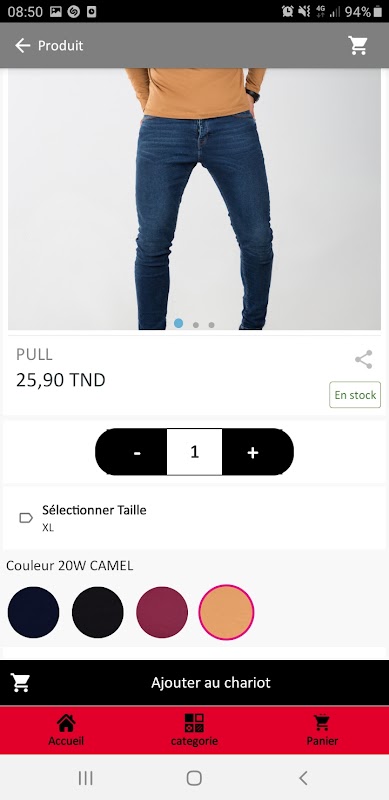The height and width of the screenshot is (800, 389).
Task: Share this PULL product
Action: point(363,359)
